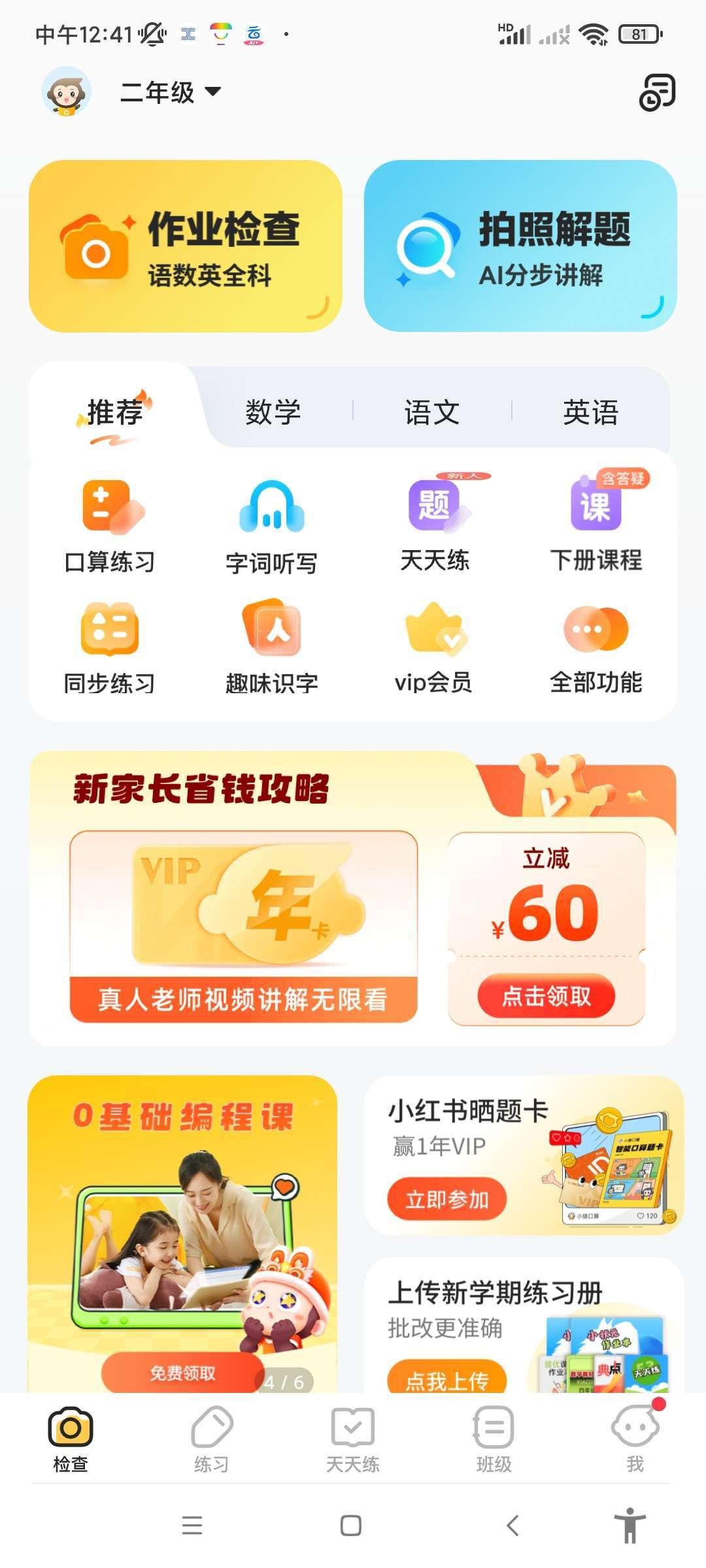Switch to the 英语 tab
The width and height of the screenshot is (706, 1568).
point(590,412)
